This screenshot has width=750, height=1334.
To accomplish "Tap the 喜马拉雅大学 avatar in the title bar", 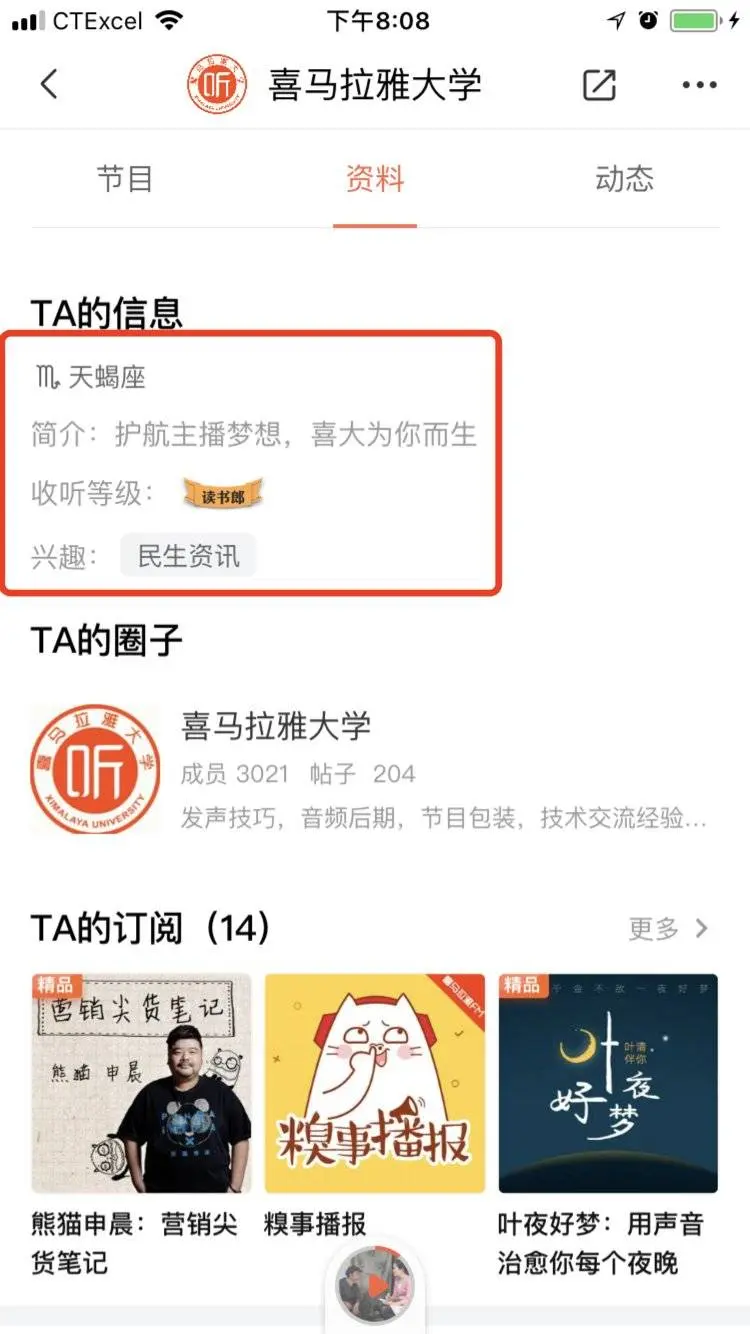I will 218,83.
